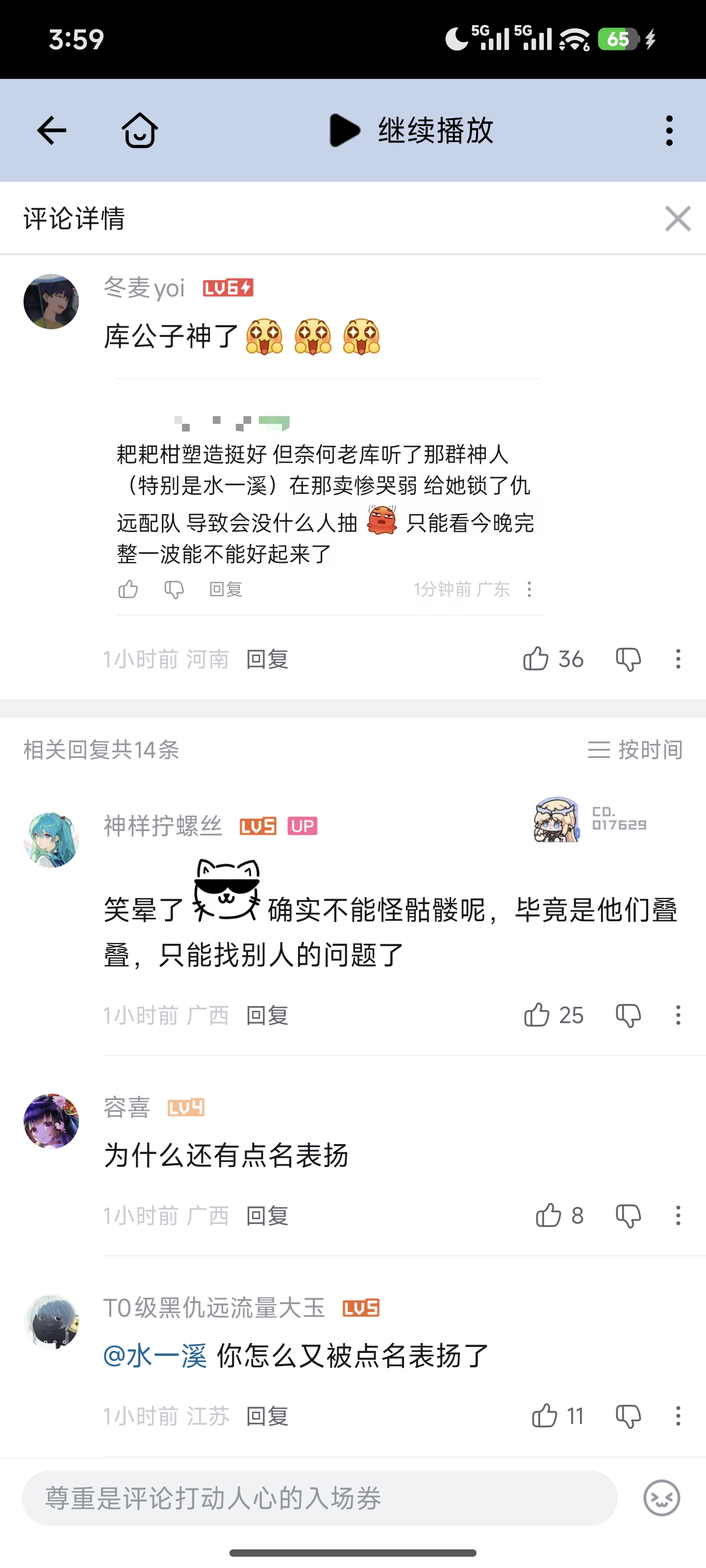Like 冬麦yoi's comment with 36 likes
Image resolution: width=706 pixels, height=1568 pixels.
[x=536, y=659]
